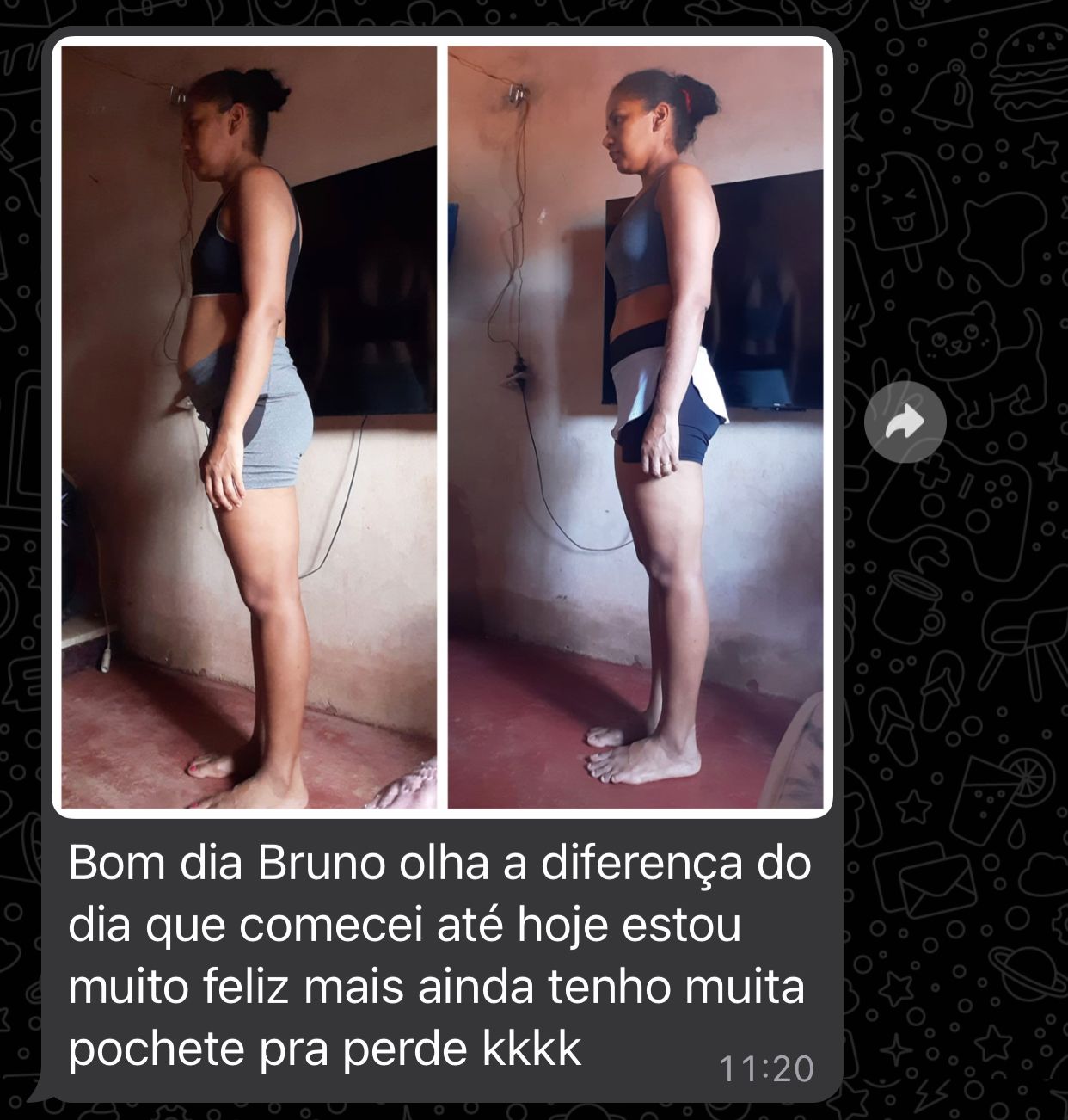
Task: Forward the message using the arrow icon
Action: click(905, 422)
